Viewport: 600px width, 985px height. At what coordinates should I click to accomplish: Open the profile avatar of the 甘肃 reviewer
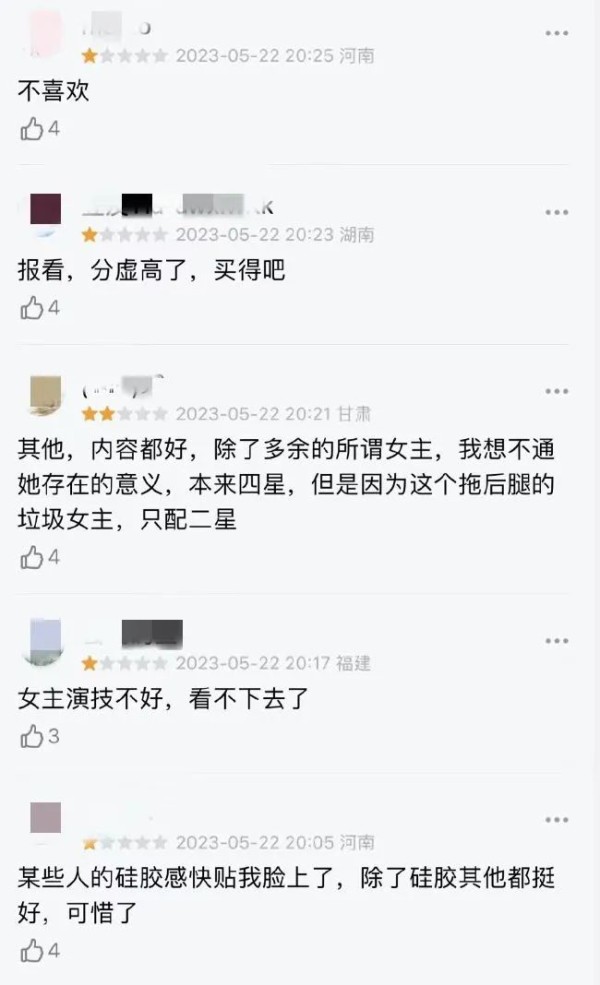pos(46,395)
